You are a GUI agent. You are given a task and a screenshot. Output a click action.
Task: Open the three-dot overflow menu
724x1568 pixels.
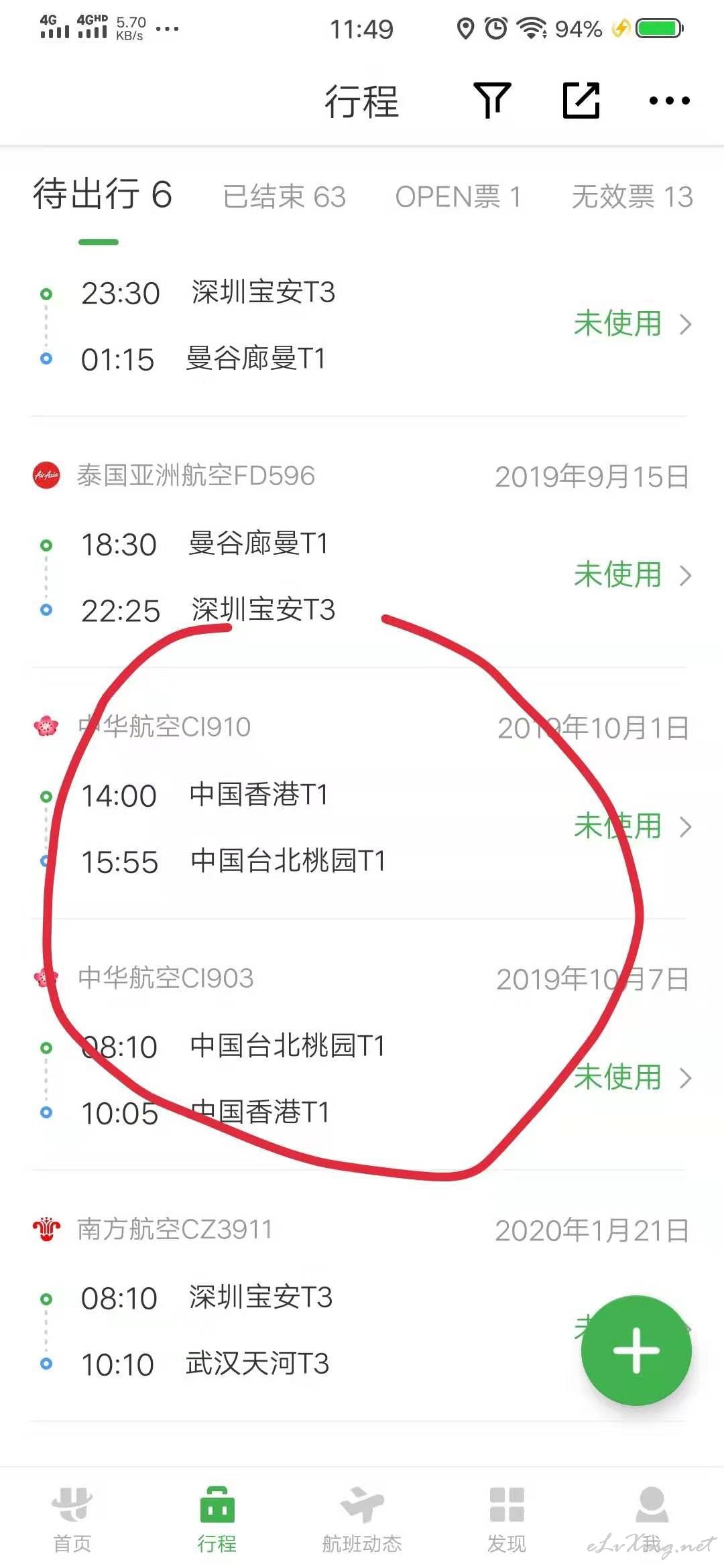(669, 101)
